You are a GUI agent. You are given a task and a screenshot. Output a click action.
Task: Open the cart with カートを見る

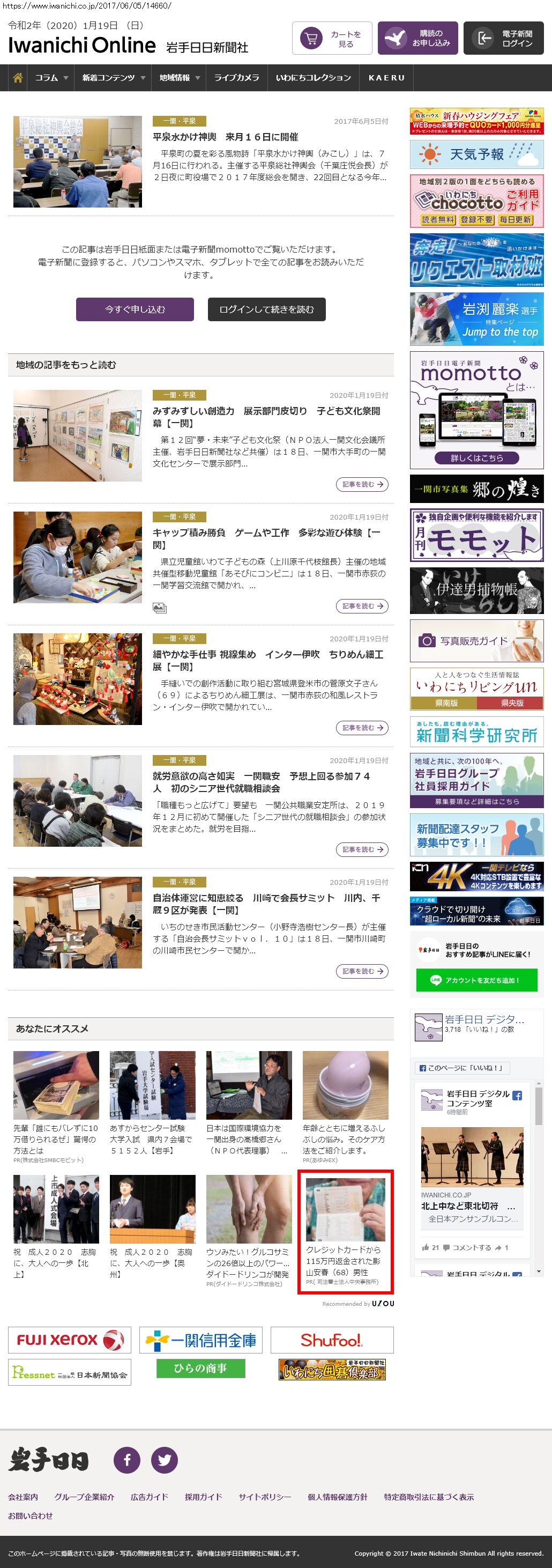[x=332, y=39]
